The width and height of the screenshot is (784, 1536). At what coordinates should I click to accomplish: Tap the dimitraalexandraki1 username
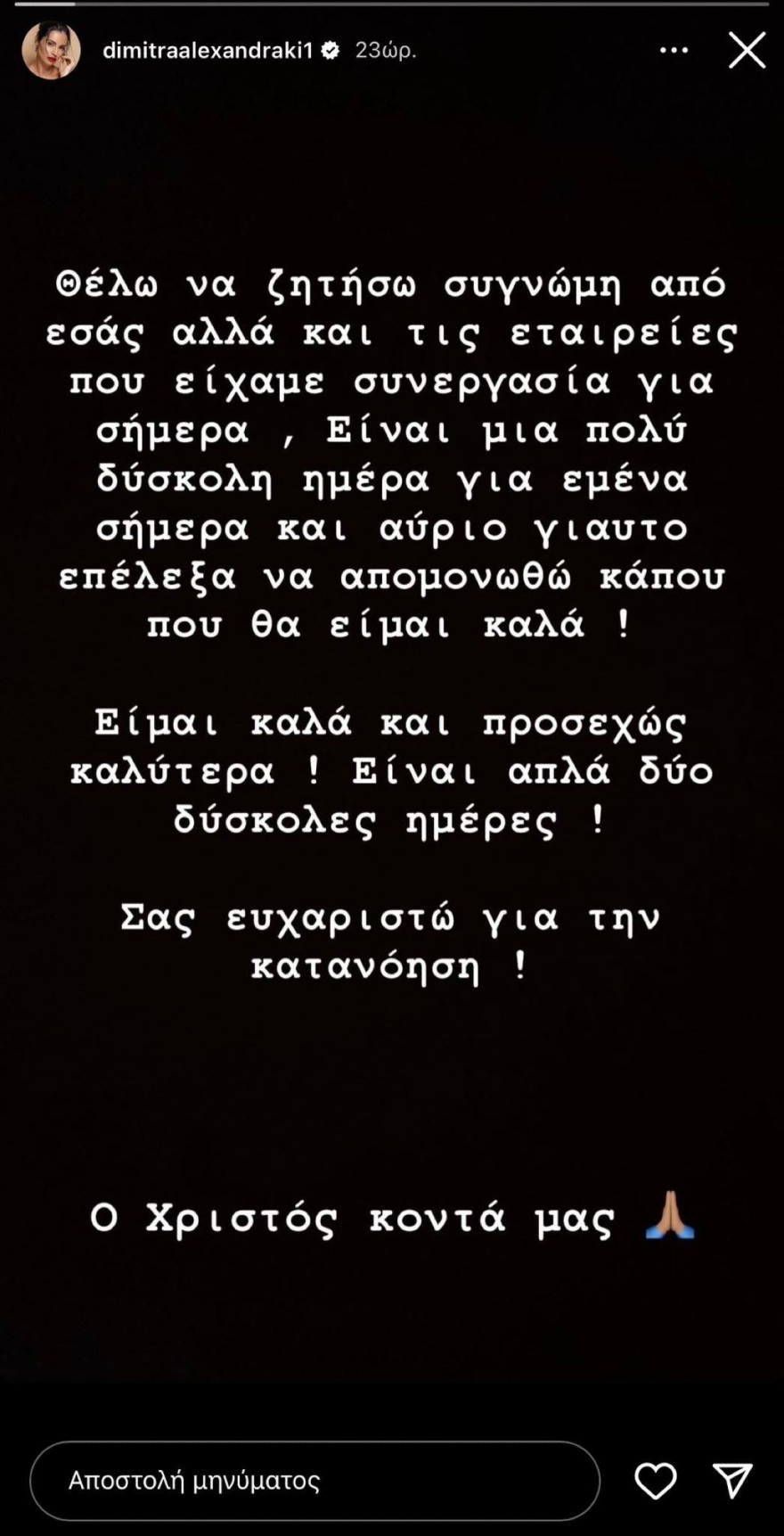tap(208, 51)
